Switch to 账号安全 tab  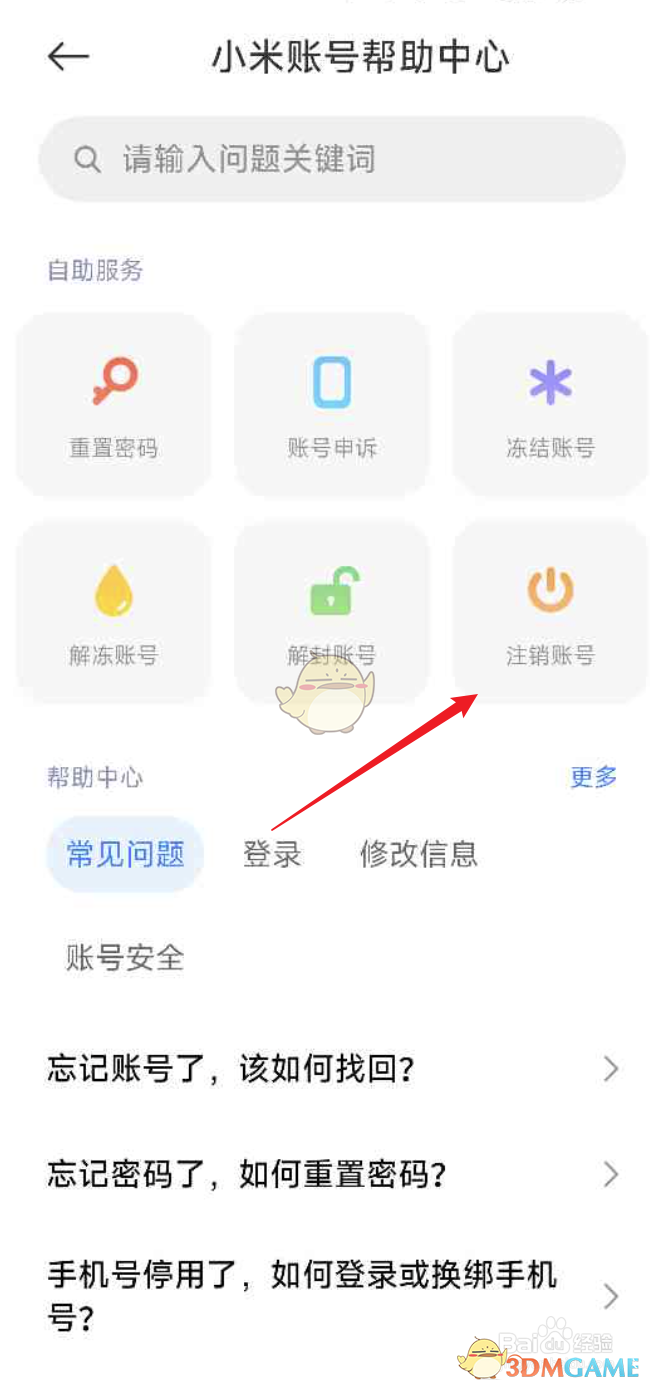point(125,958)
